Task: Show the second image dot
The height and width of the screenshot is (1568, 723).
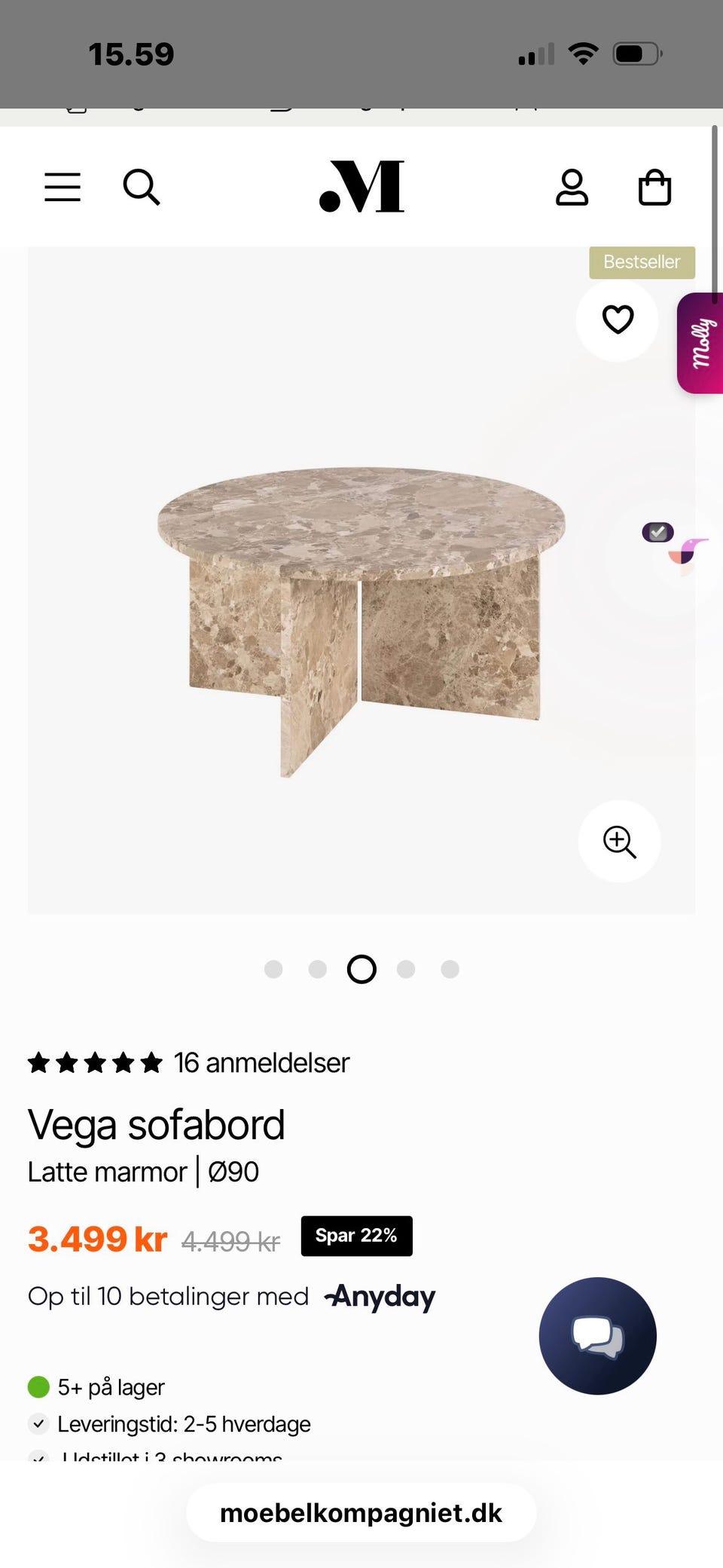Action: pos(318,969)
